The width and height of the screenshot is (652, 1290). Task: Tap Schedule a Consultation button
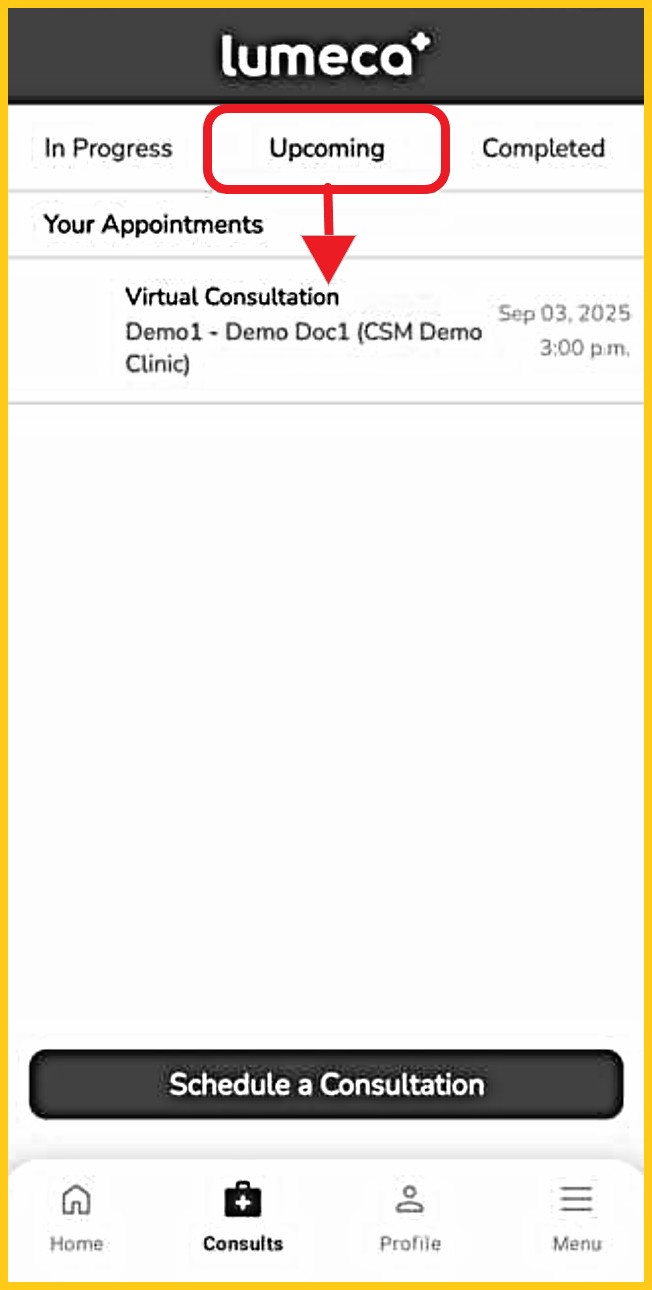click(326, 1084)
